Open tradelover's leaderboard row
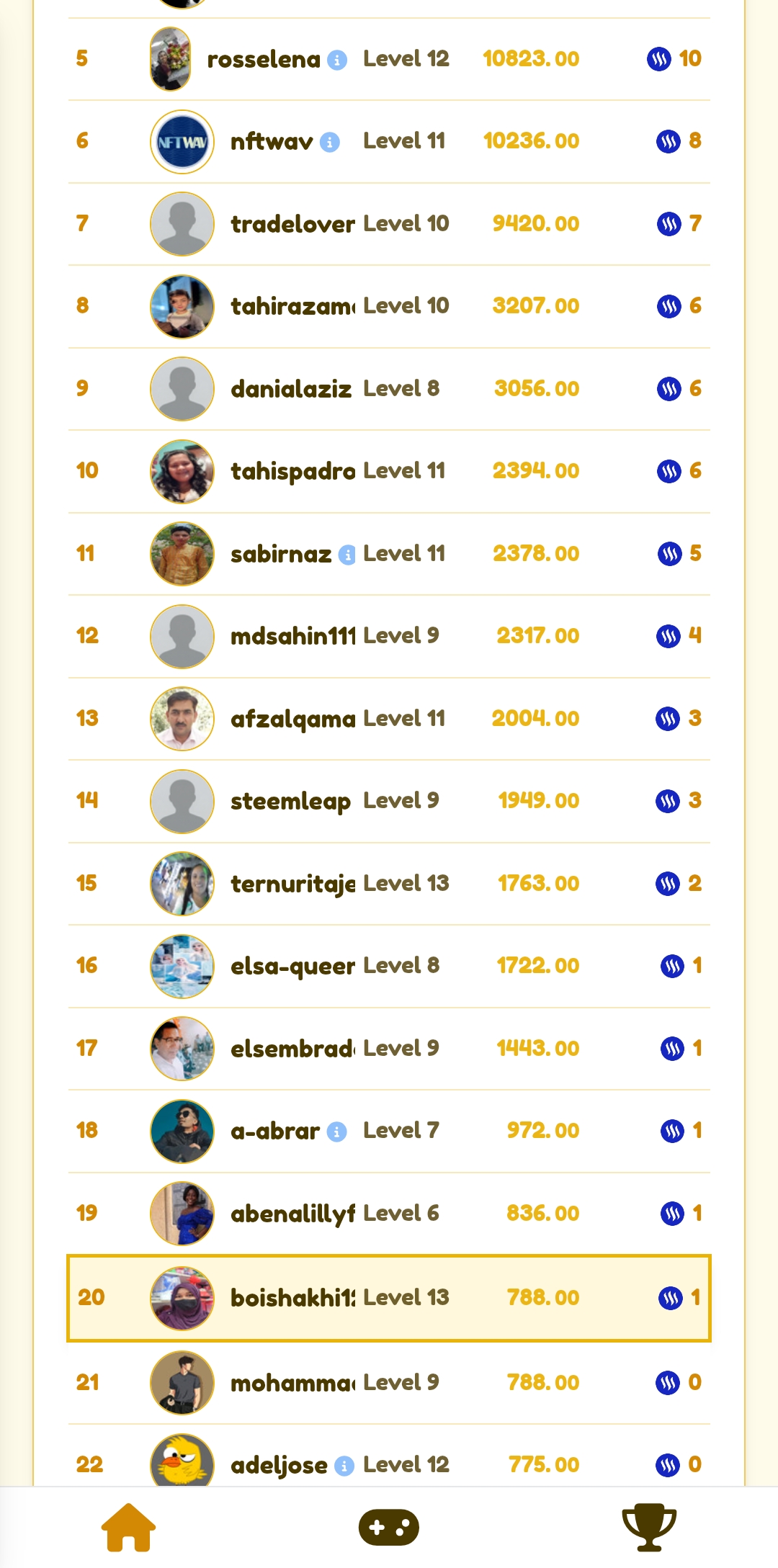This screenshot has width=778, height=1568. click(389, 224)
